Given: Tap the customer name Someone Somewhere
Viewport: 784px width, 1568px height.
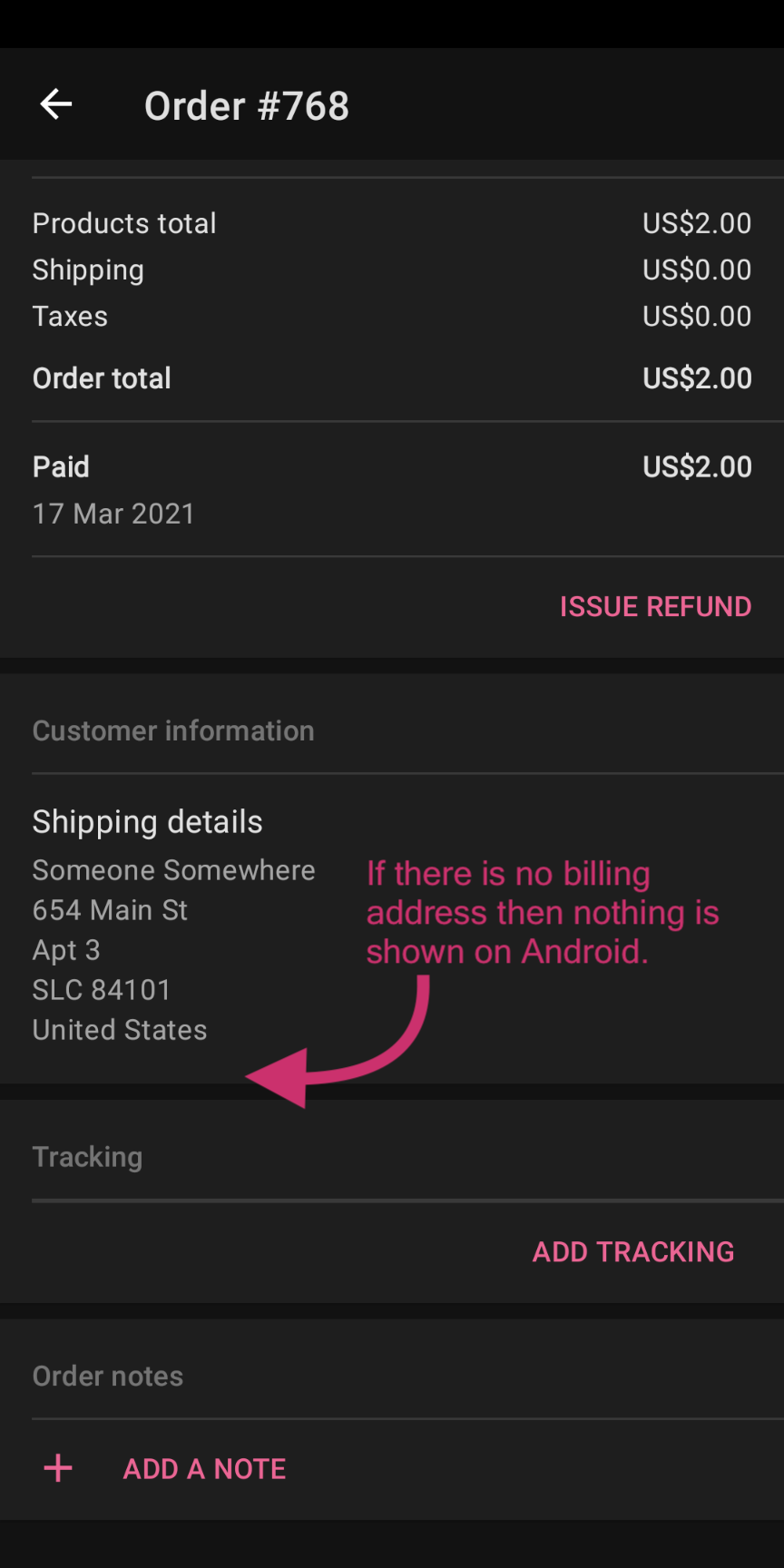Looking at the screenshot, I should 173,869.
